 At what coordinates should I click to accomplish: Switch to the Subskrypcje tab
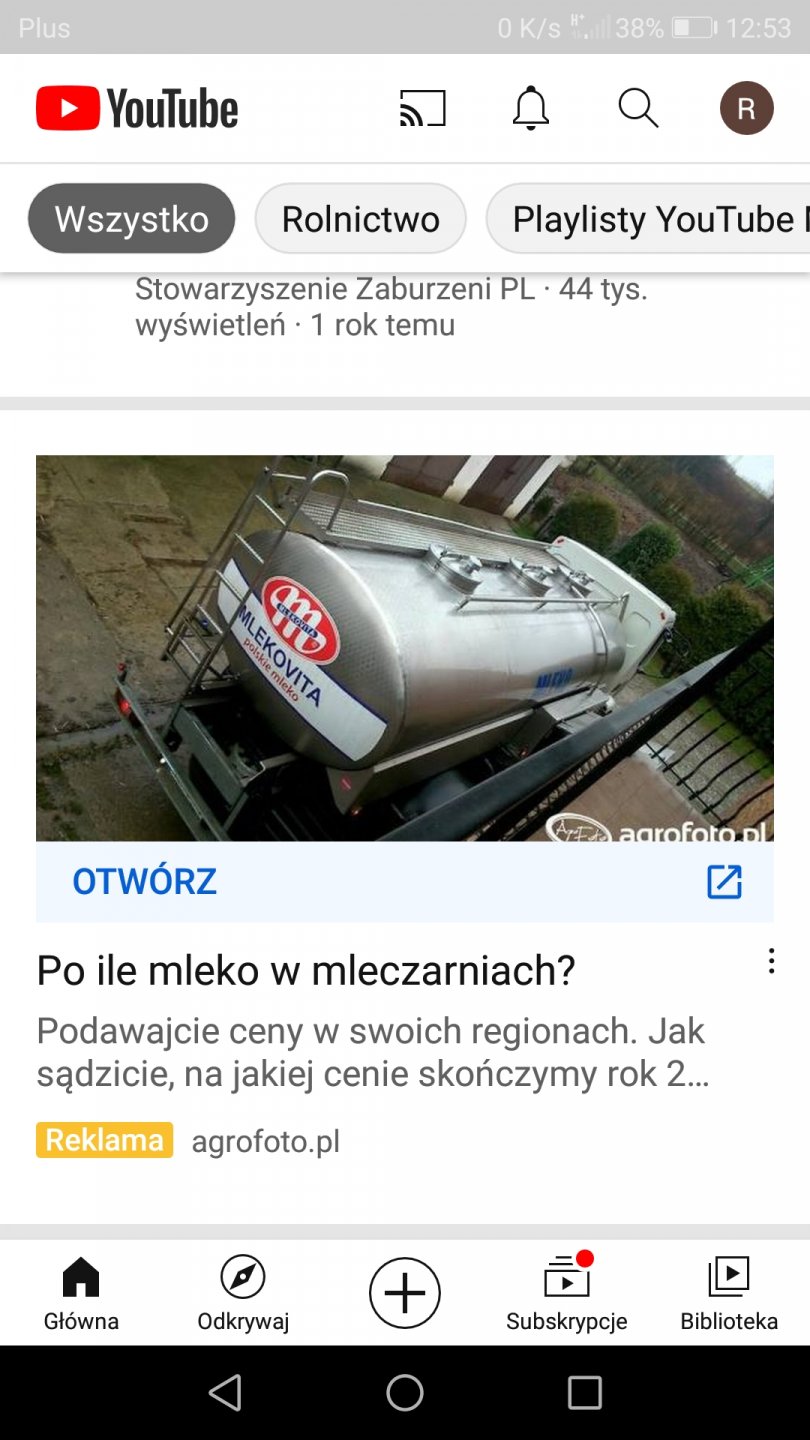click(566, 1294)
